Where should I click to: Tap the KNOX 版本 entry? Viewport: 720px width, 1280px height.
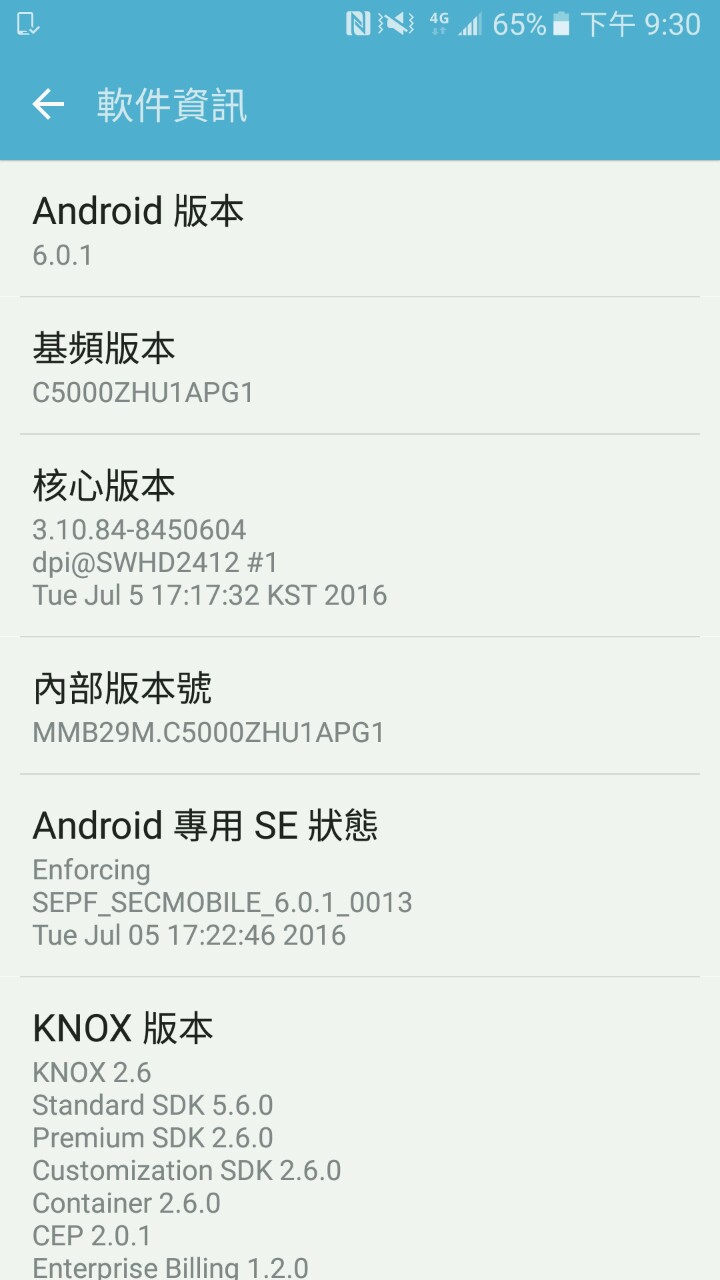point(360,1130)
